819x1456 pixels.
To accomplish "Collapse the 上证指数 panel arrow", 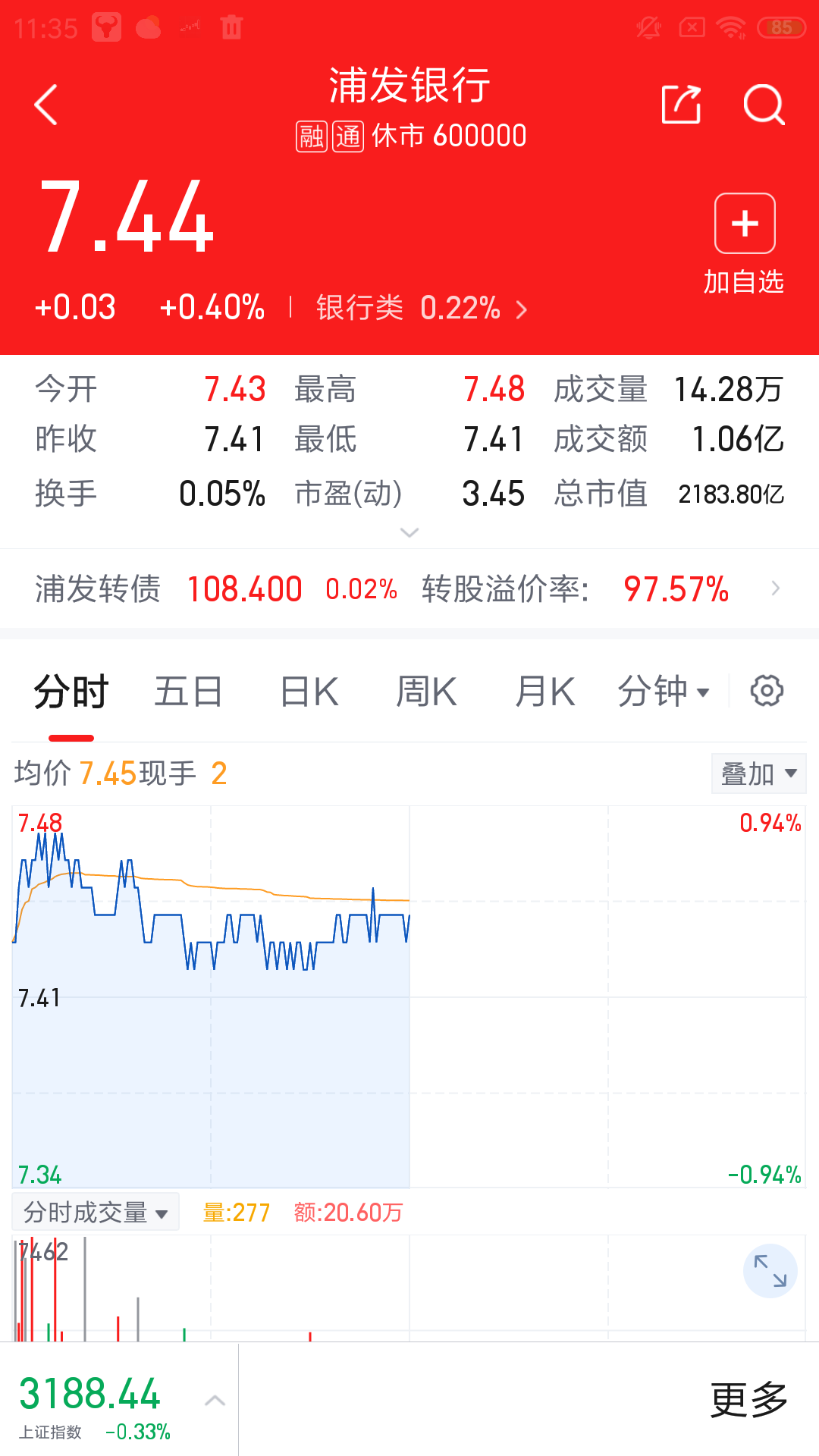I will (215, 1399).
